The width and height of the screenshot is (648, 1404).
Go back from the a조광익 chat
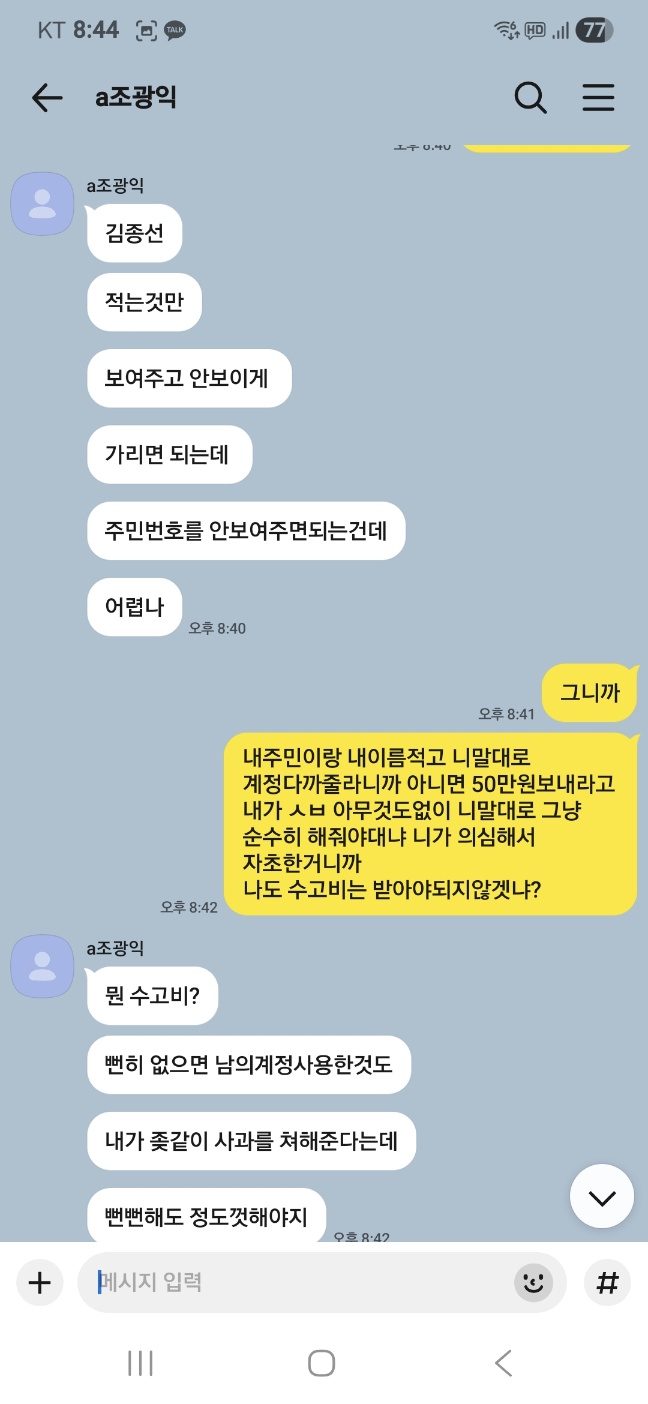point(46,97)
